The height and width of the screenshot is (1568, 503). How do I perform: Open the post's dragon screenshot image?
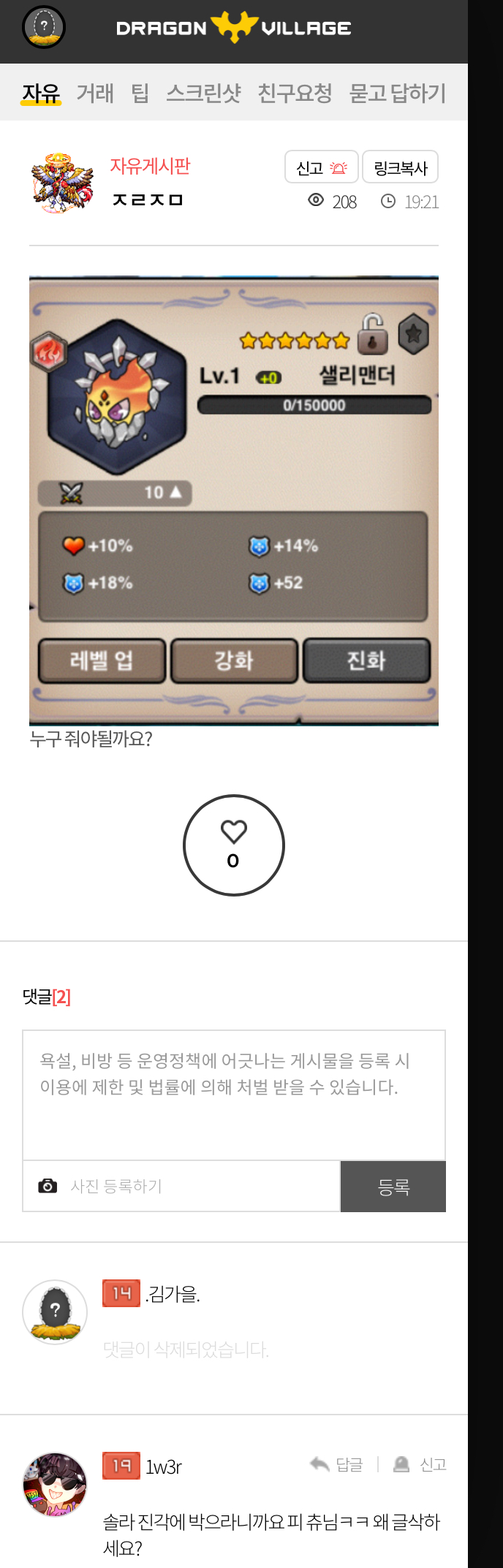(234, 501)
